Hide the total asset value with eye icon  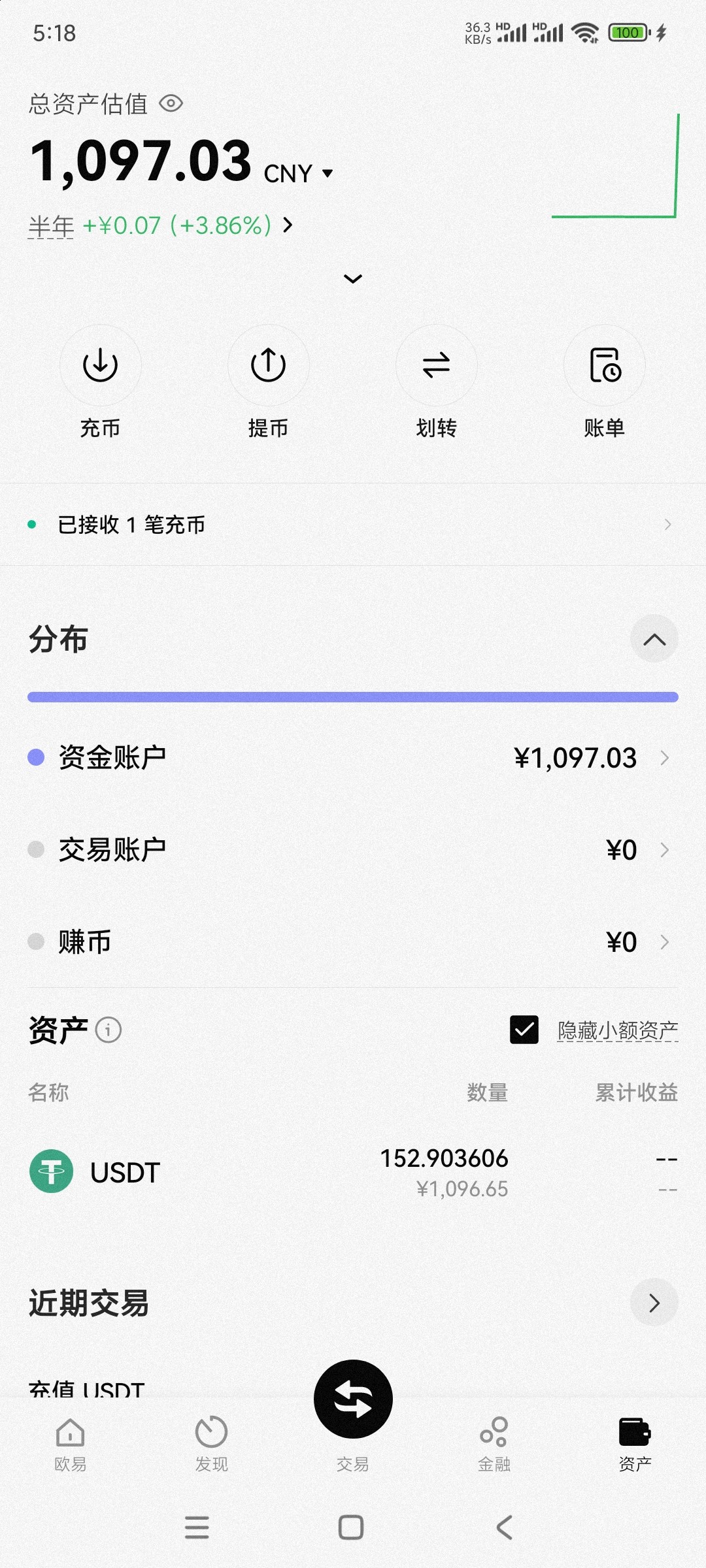pyautogui.click(x=171, y=103)
